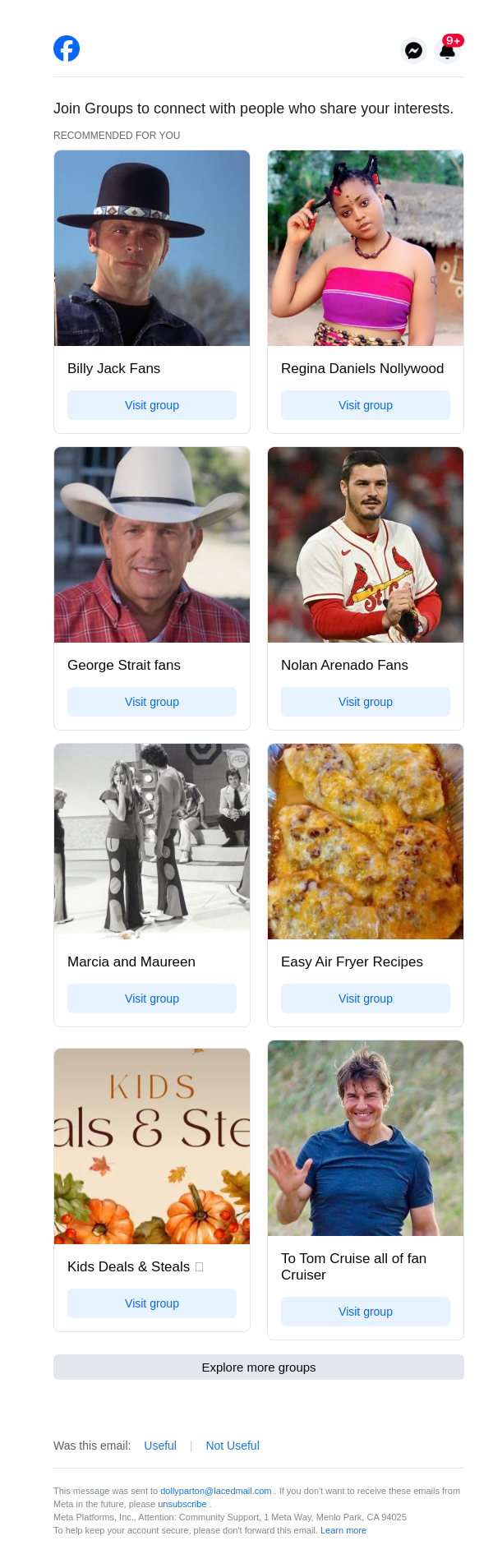This screenshot has height=1568, width=493.
Task: Visit the Regina Daniels Nollywood group
Action: (x=366, y=405)
